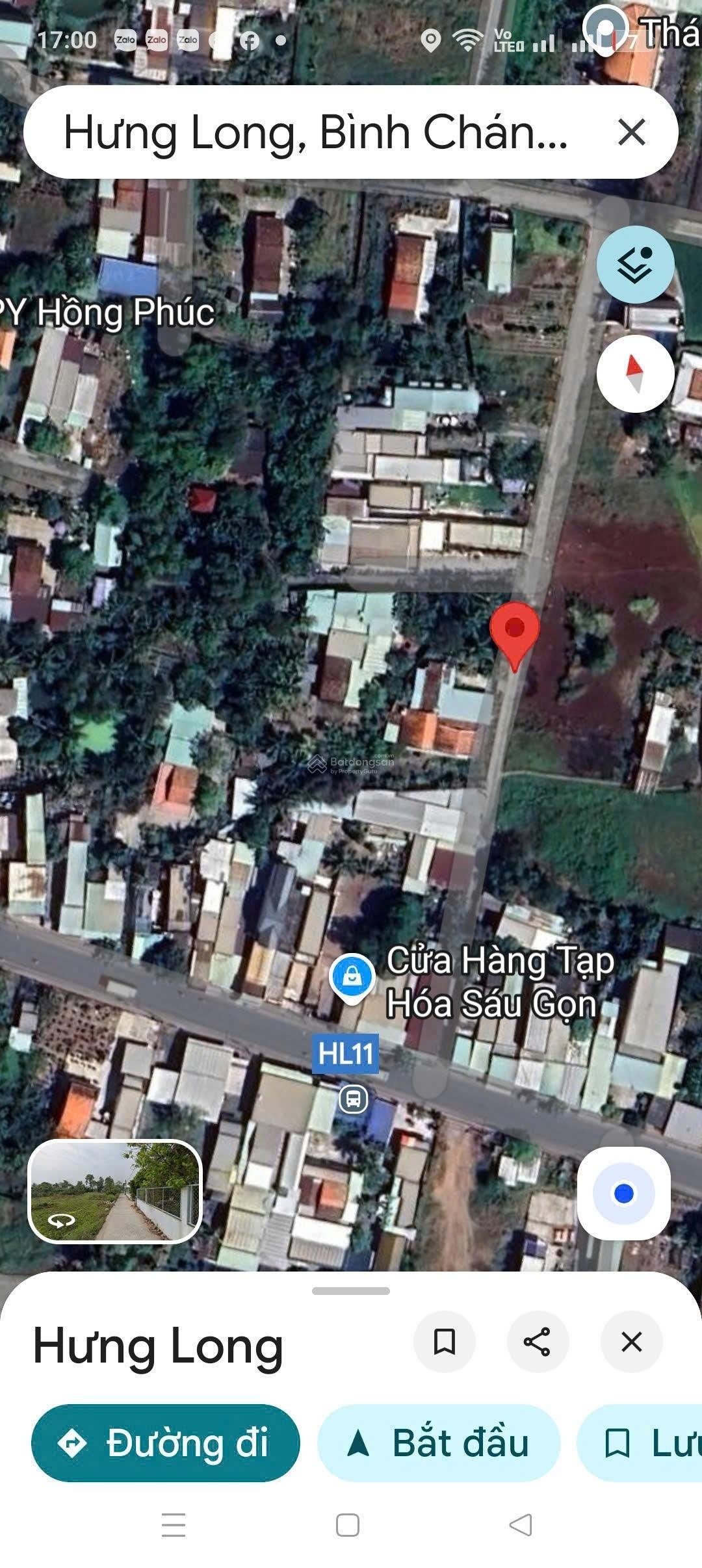Close the Hưng Long place sheet
The image size is (702, 1568).
tap(631, 1341)
